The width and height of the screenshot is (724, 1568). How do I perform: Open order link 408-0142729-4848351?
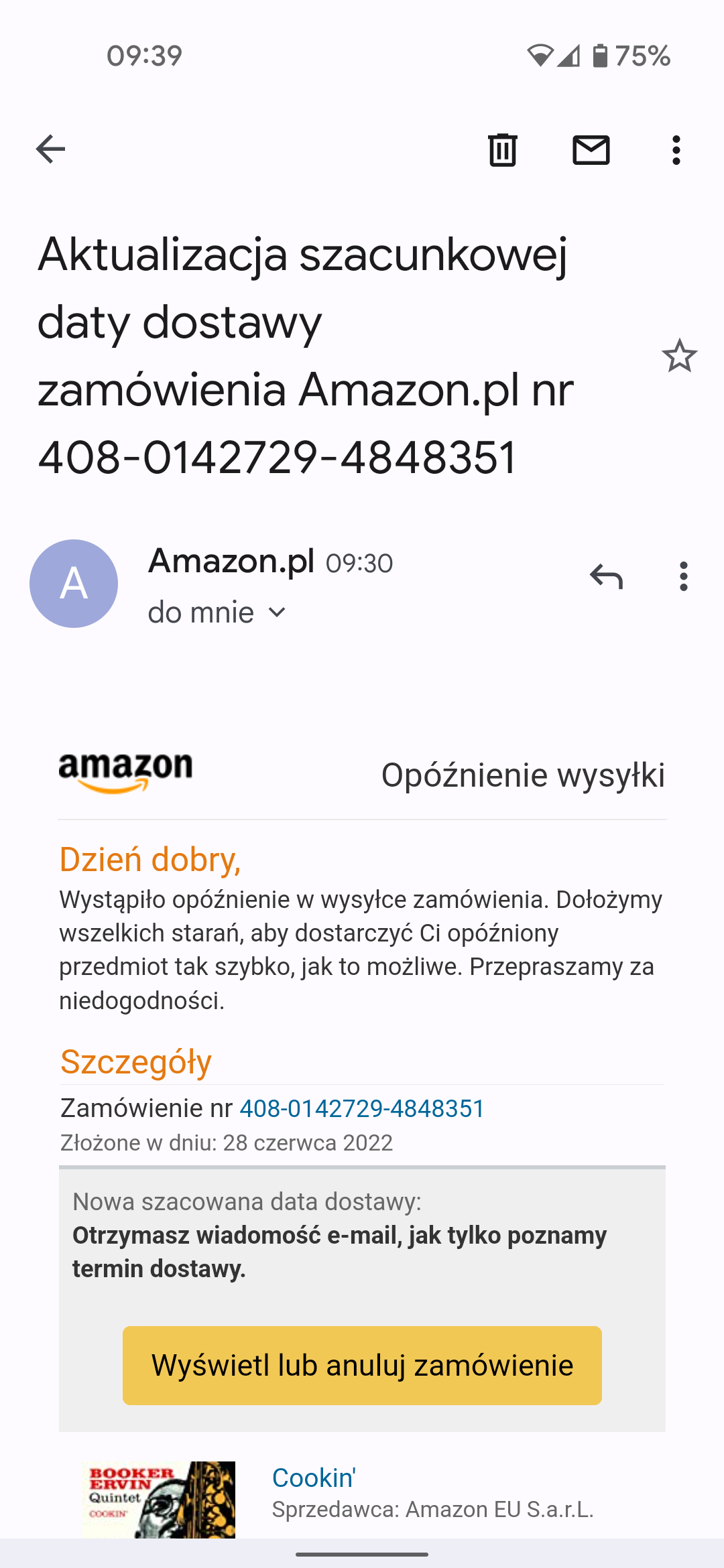[362, 1108]
